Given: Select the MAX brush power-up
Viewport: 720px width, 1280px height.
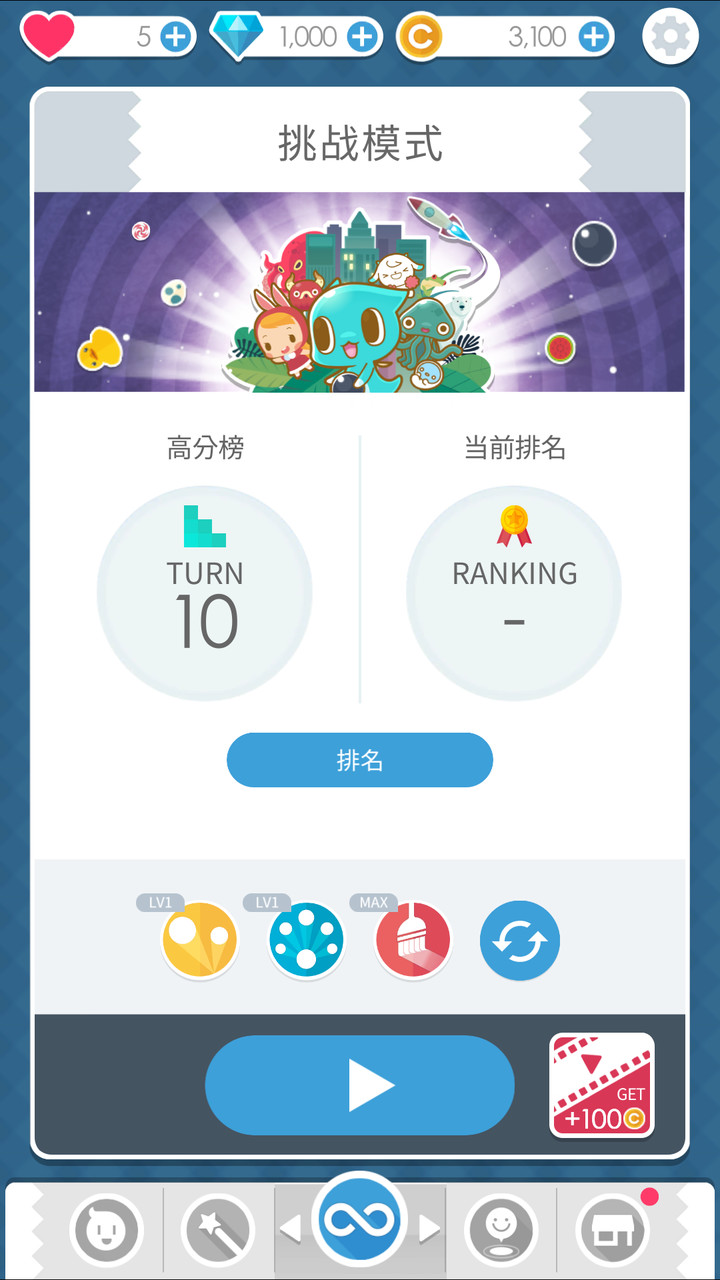Looking at the screenshot, I should pos(413,940).
